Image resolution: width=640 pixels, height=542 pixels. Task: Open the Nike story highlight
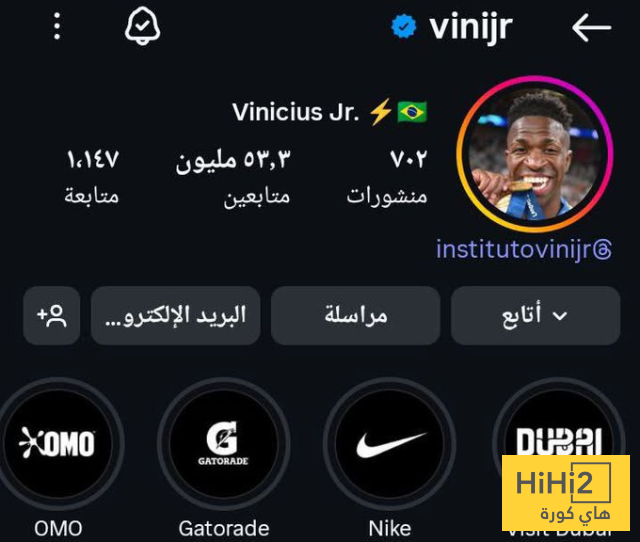[x=390, y=443]
